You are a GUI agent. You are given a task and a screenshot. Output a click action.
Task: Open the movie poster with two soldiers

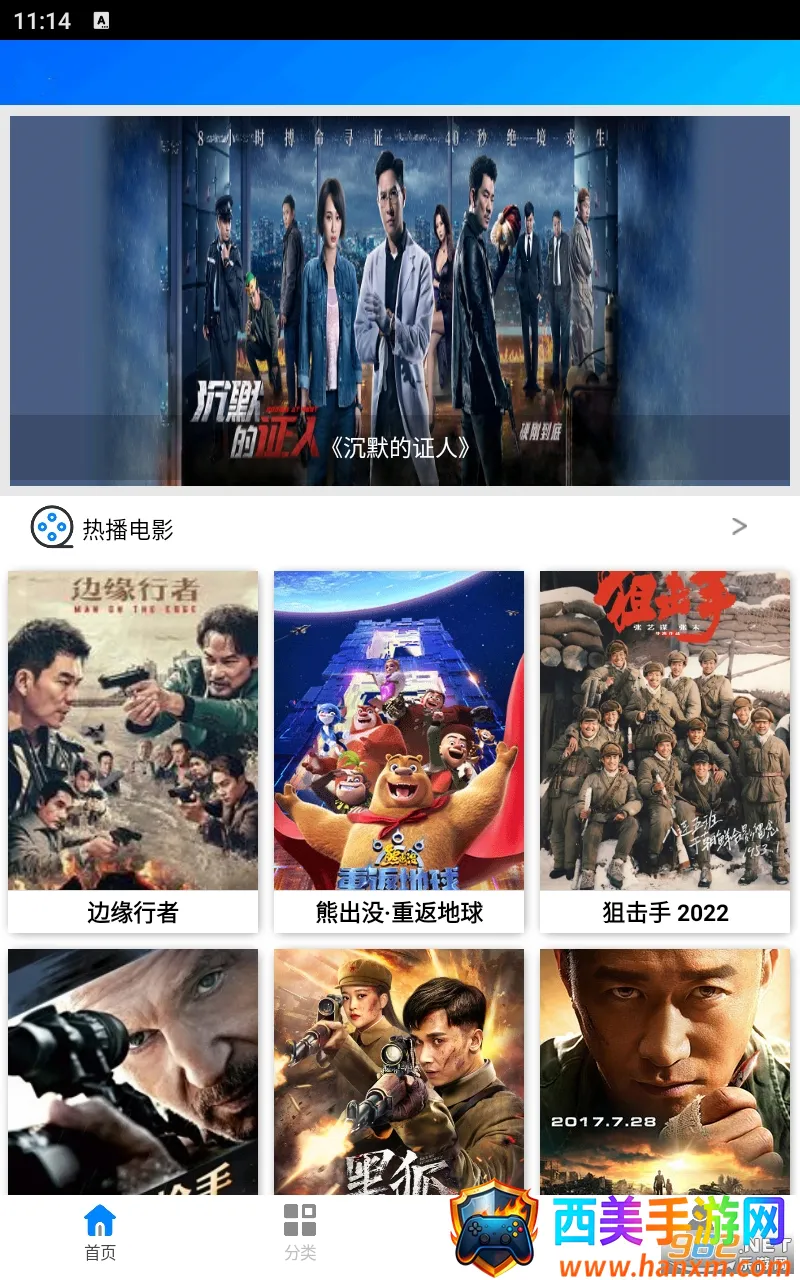399,1070
